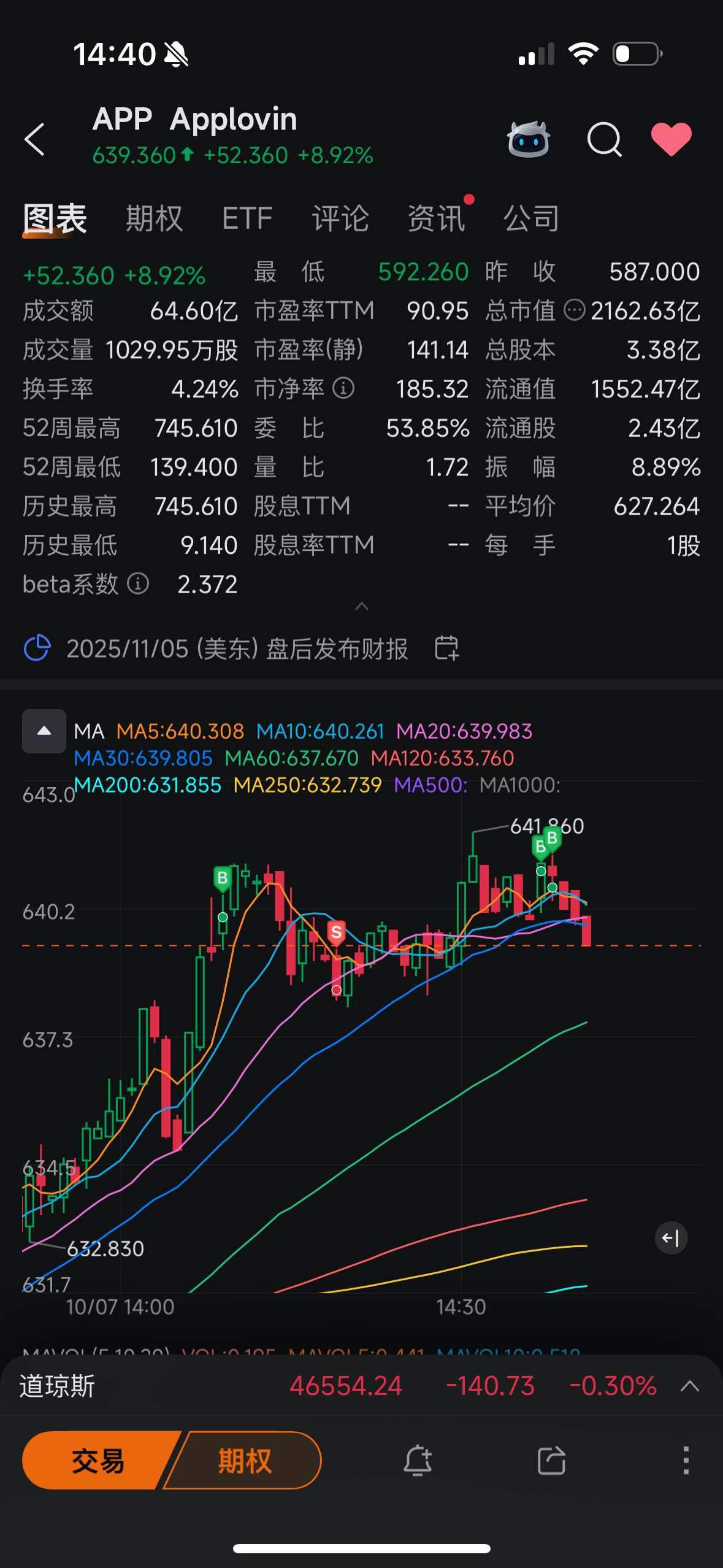
Task: Open the robot AI assistant icon
Action: click(x=528, y=139)
